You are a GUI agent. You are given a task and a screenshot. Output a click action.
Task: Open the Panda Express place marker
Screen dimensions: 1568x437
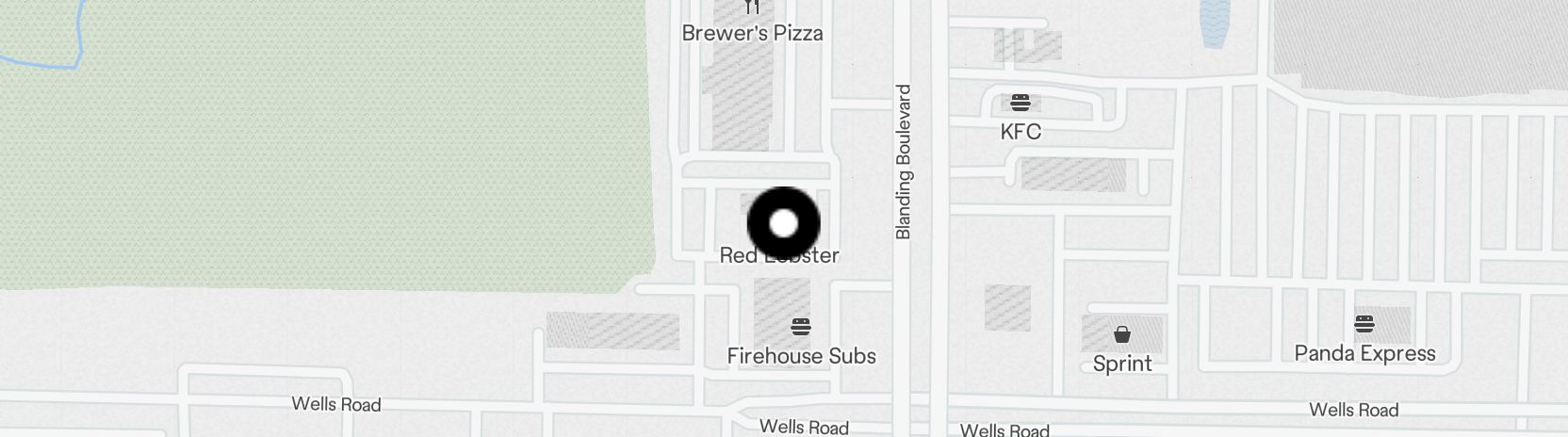point(1364,325)
